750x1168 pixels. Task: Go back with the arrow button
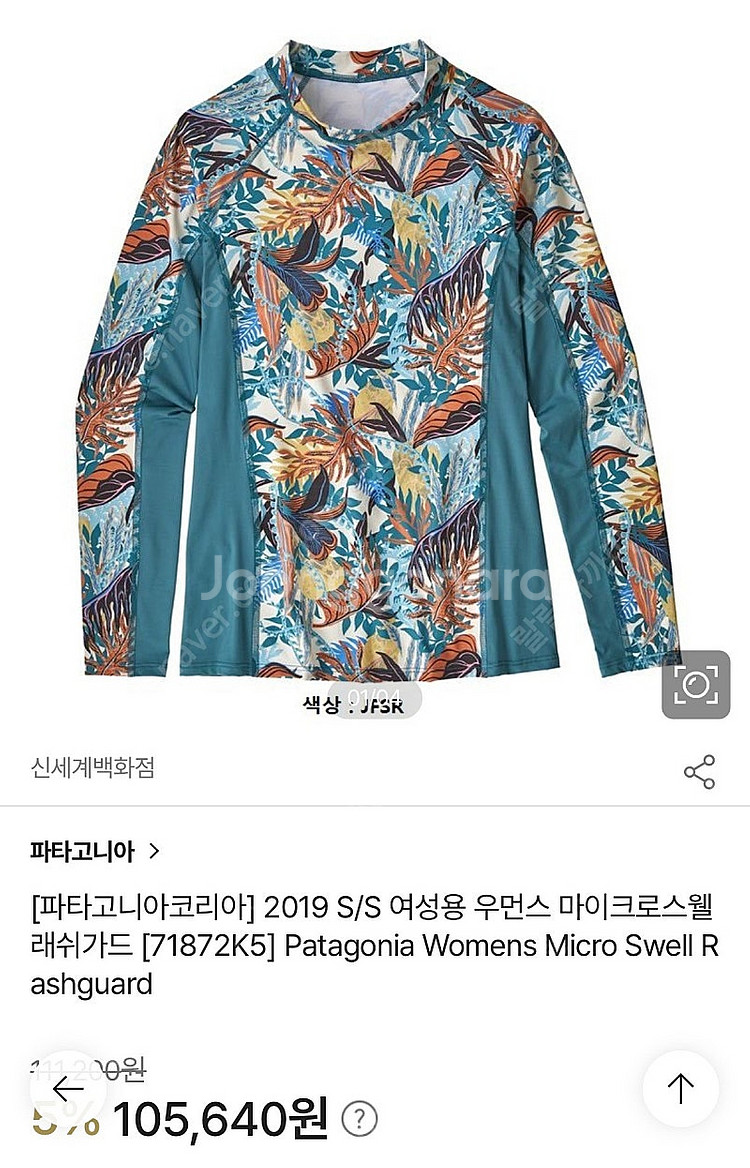67,1089
